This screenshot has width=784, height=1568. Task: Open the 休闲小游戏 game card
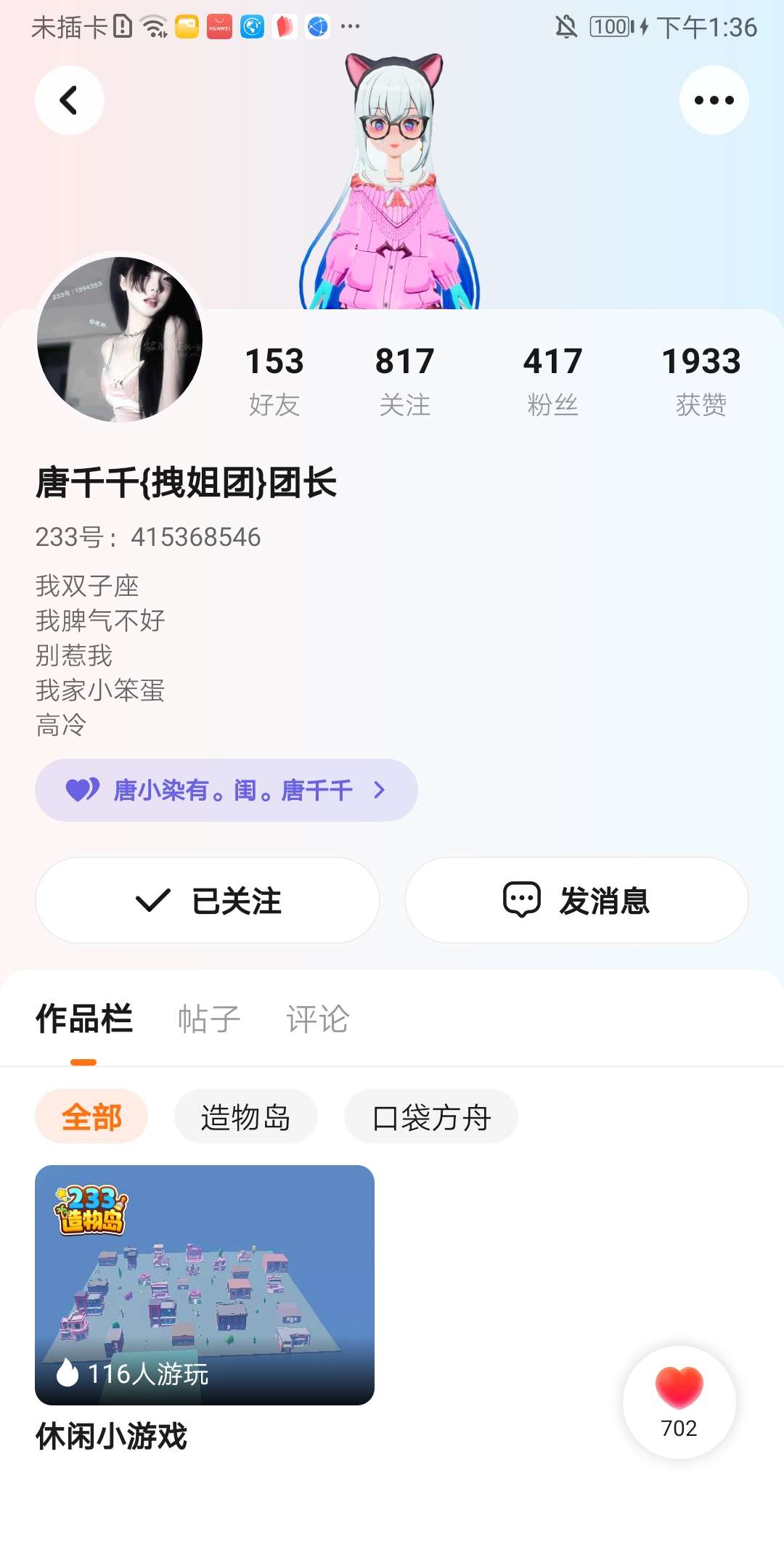click(x=205, y=1285)
